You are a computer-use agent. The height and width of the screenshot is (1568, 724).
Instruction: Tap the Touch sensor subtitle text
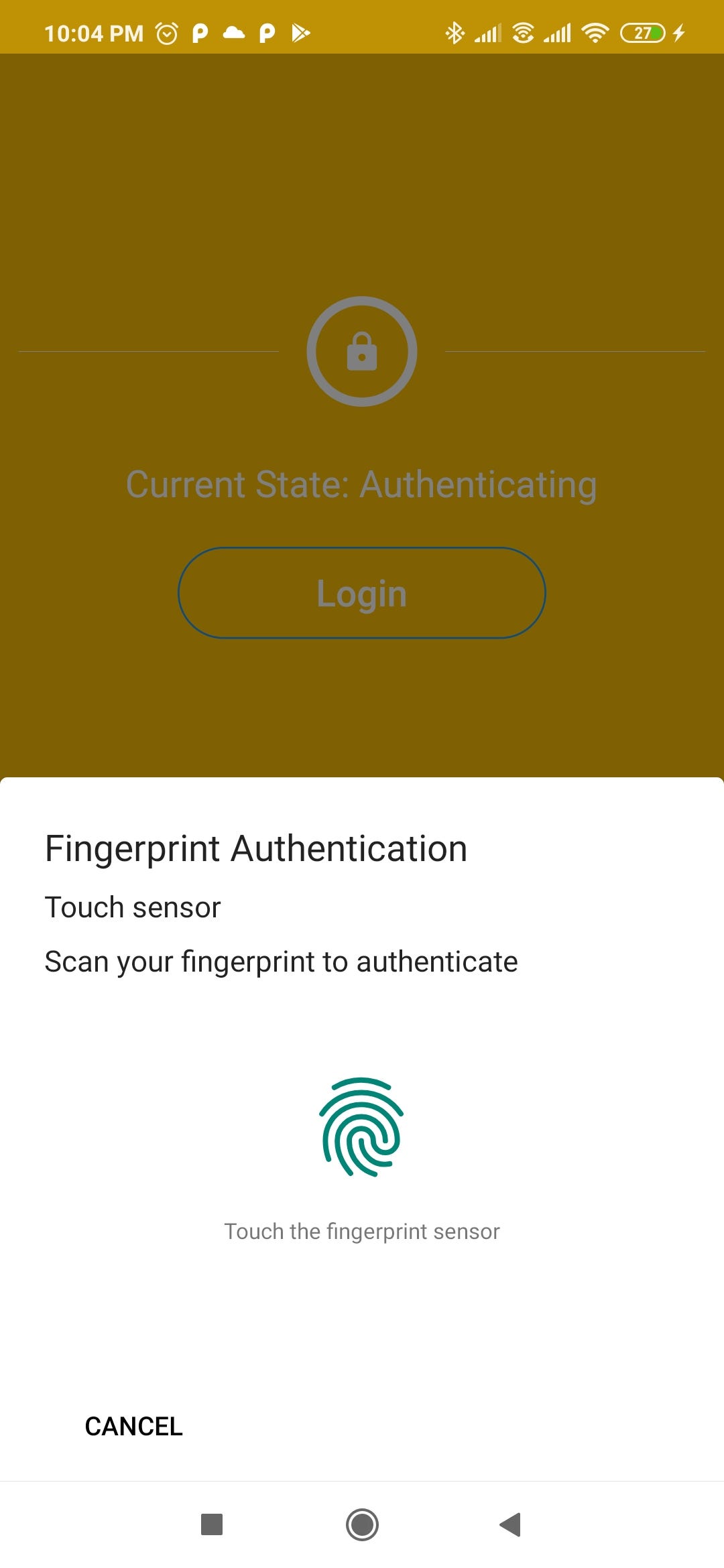(x=132, y=907)
